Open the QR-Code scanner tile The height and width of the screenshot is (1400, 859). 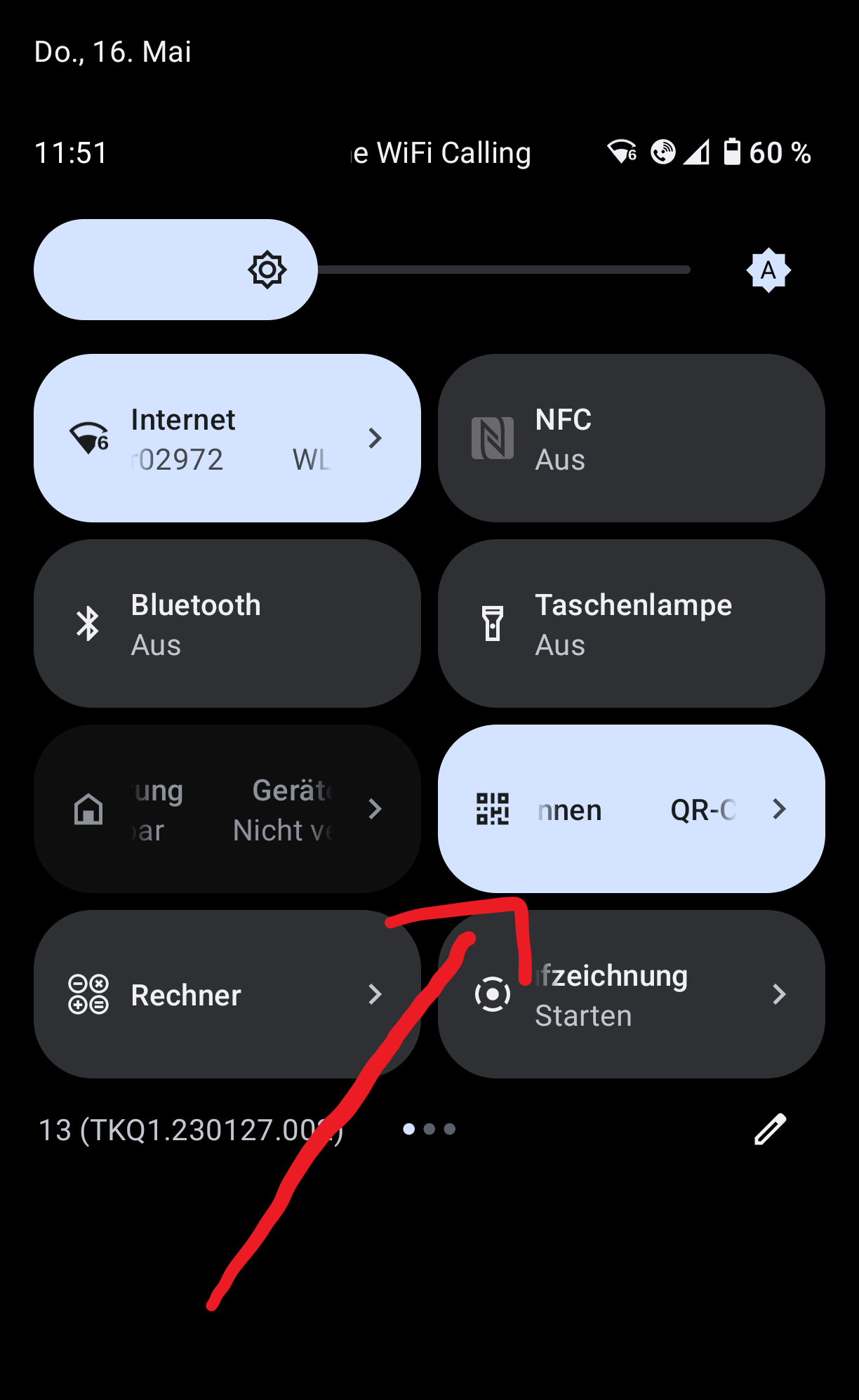point(632,809)
